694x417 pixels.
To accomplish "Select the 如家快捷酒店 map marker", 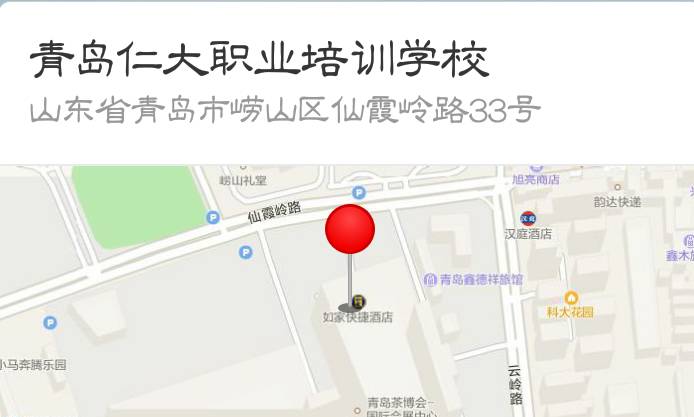I will pos(358,302).
